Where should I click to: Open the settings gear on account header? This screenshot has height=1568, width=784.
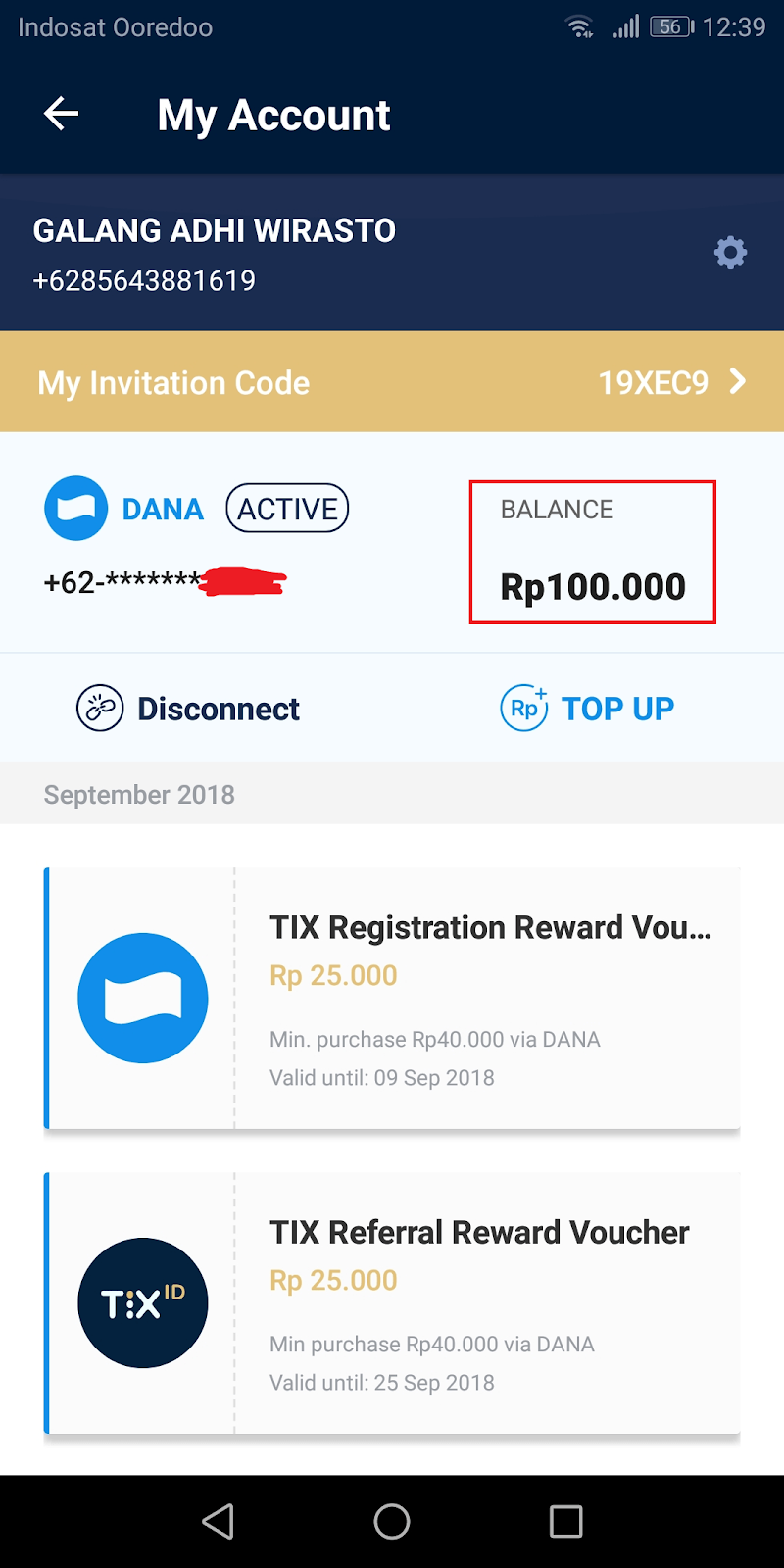[730, 252]
